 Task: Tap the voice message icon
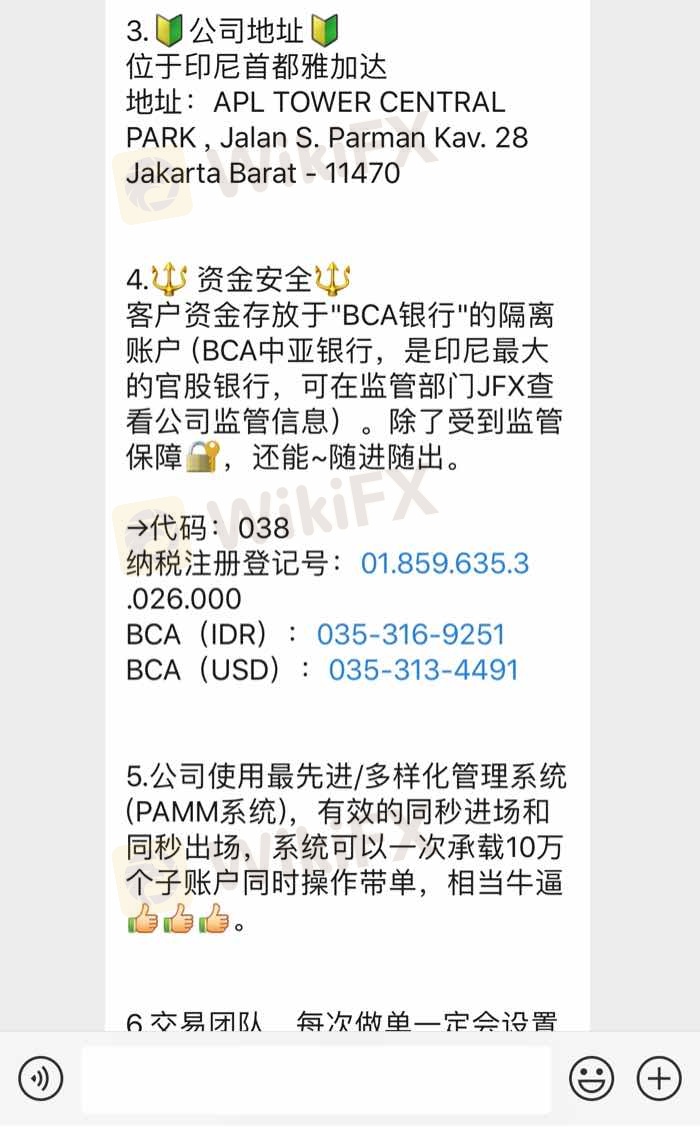click(x=40, y=1078)
